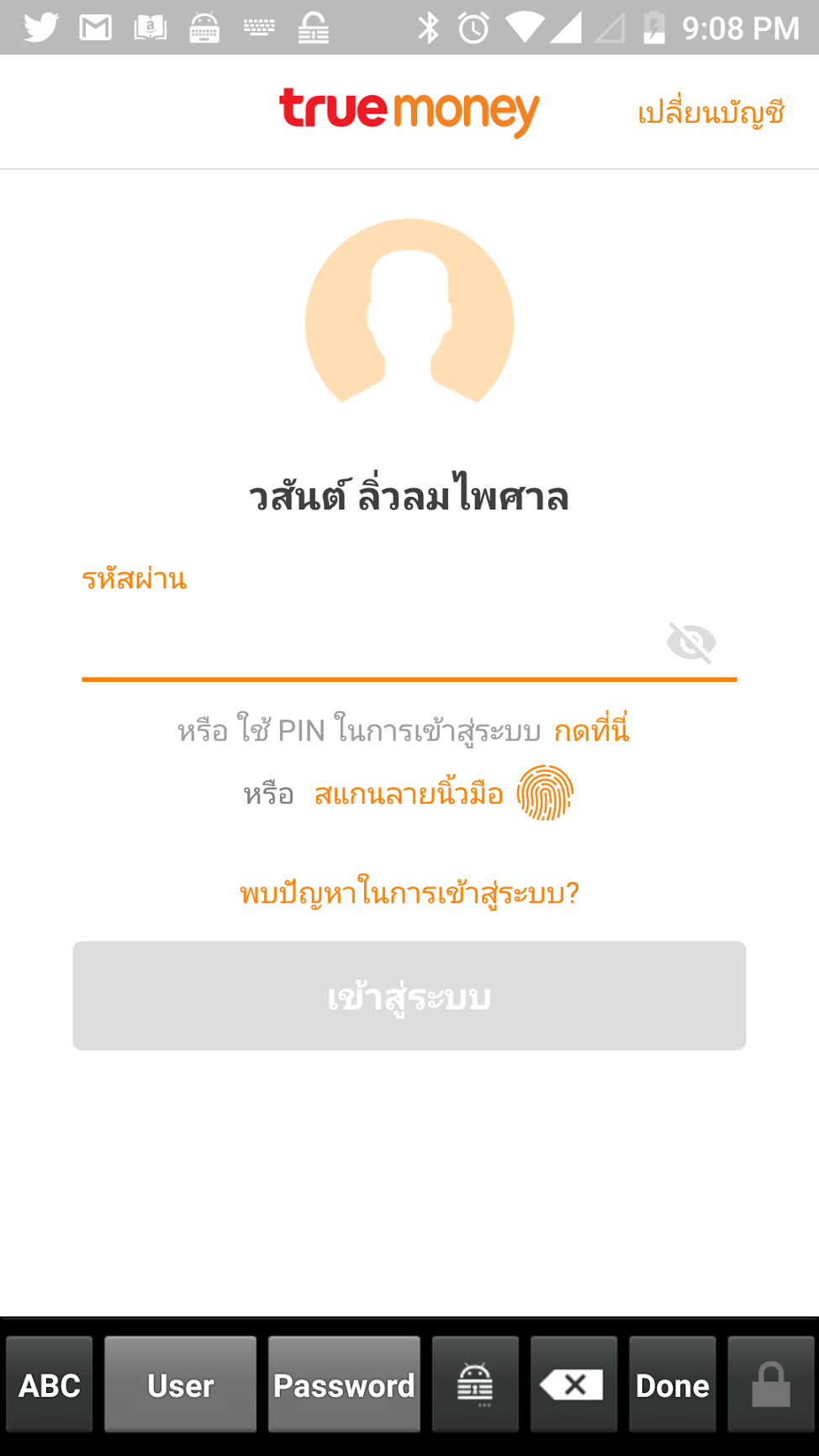
Task: Hit the backspace key
Action: click(573, 1385)
